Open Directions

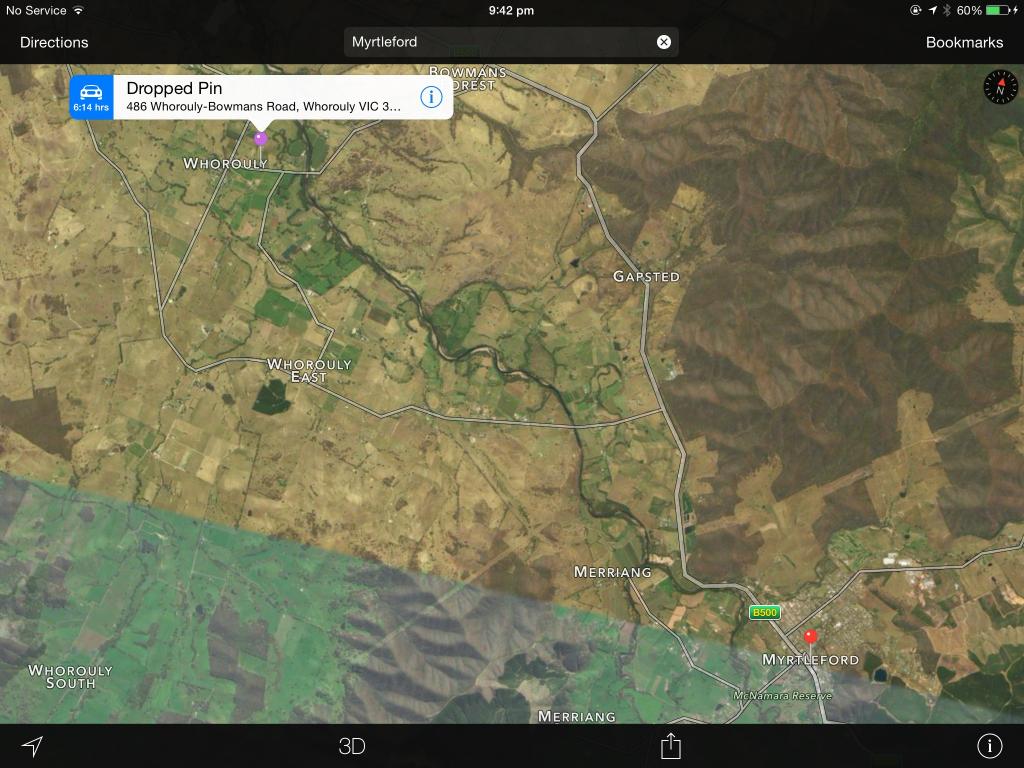pos(54,42)
